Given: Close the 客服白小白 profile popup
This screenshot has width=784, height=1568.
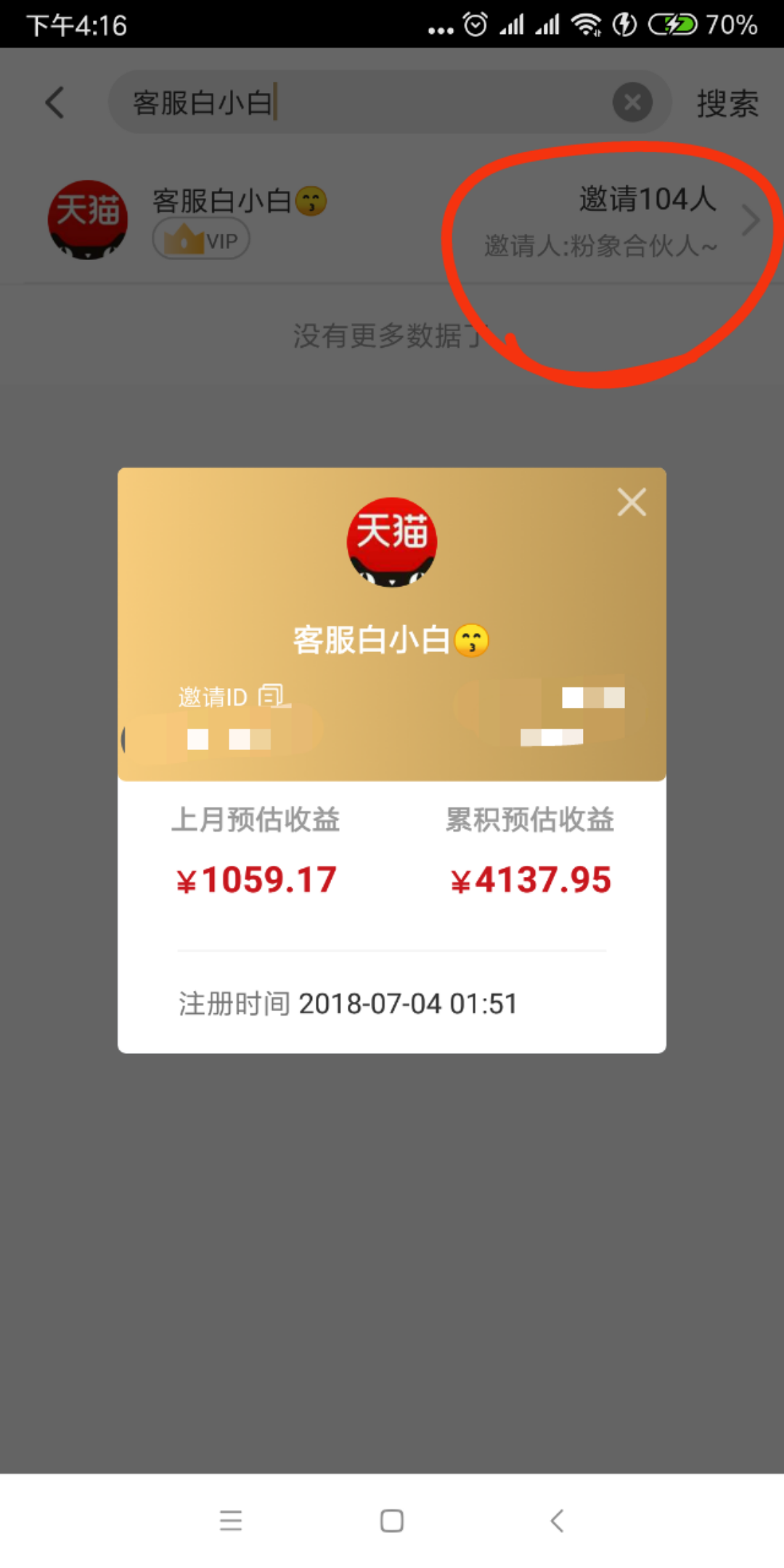Looking at the screenshot, I should tap(631, 502).
